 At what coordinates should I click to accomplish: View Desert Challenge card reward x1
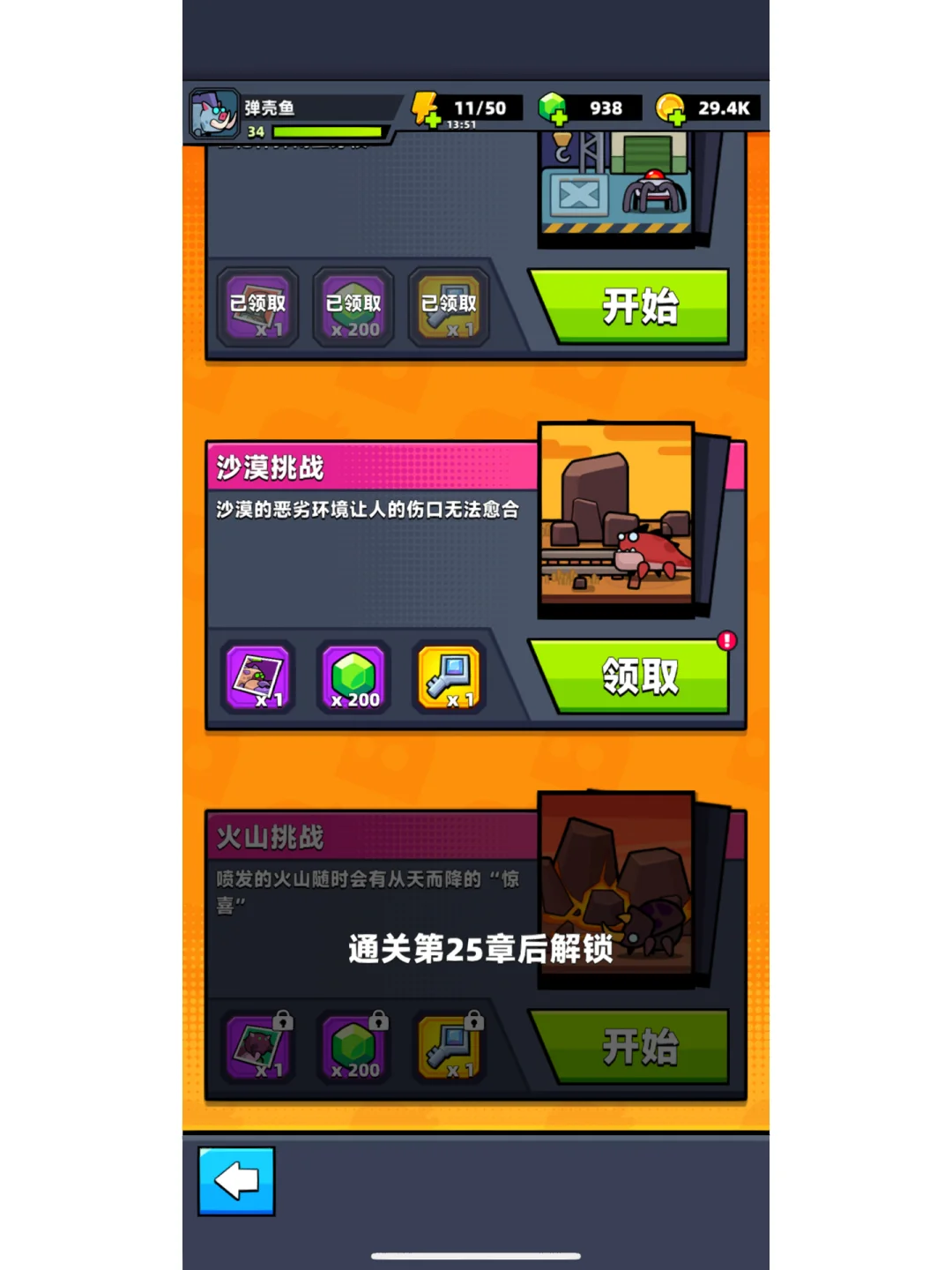(x=257, y=678)
